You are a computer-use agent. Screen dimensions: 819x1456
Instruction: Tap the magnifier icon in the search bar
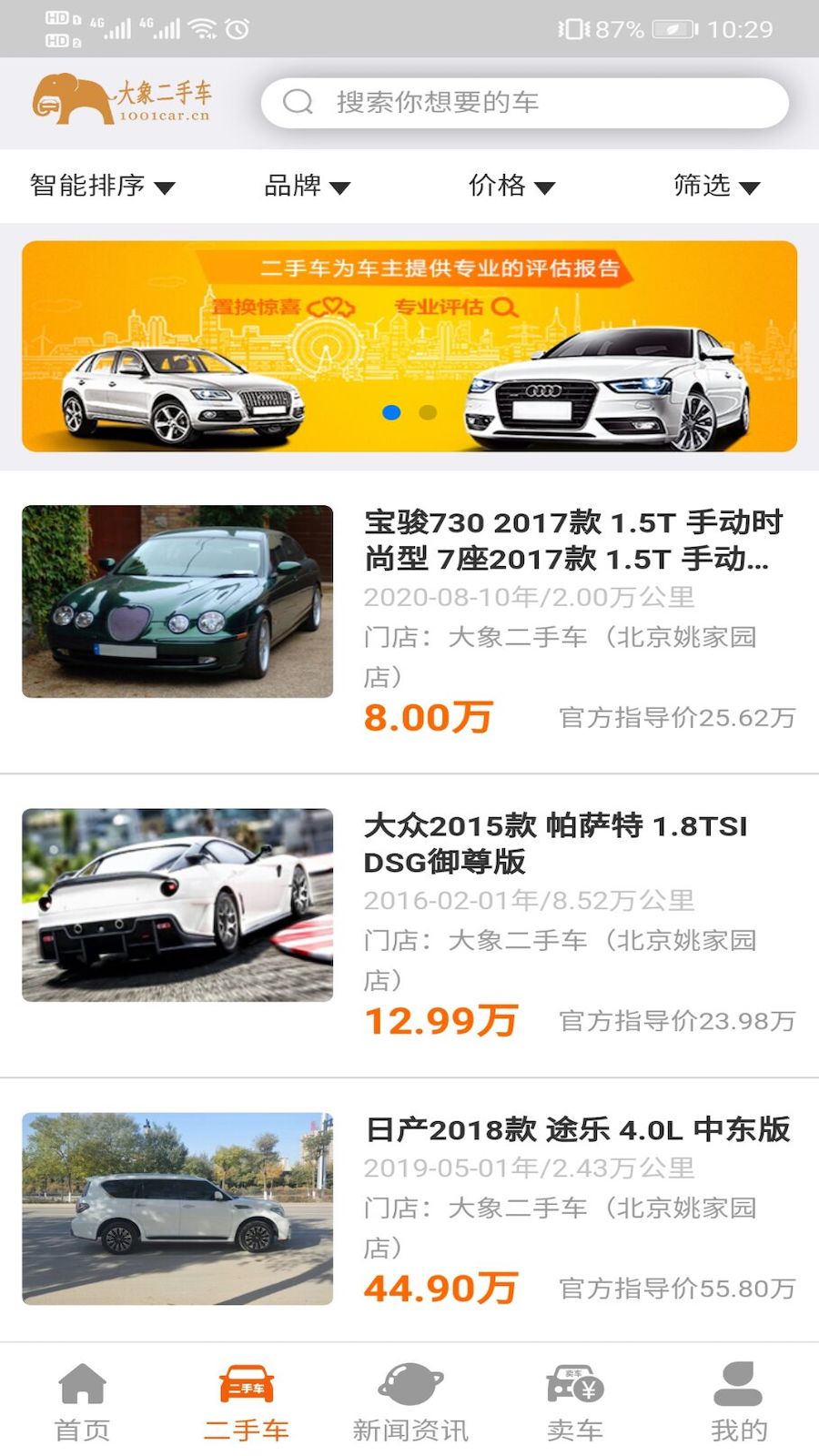tap(298, 102)
